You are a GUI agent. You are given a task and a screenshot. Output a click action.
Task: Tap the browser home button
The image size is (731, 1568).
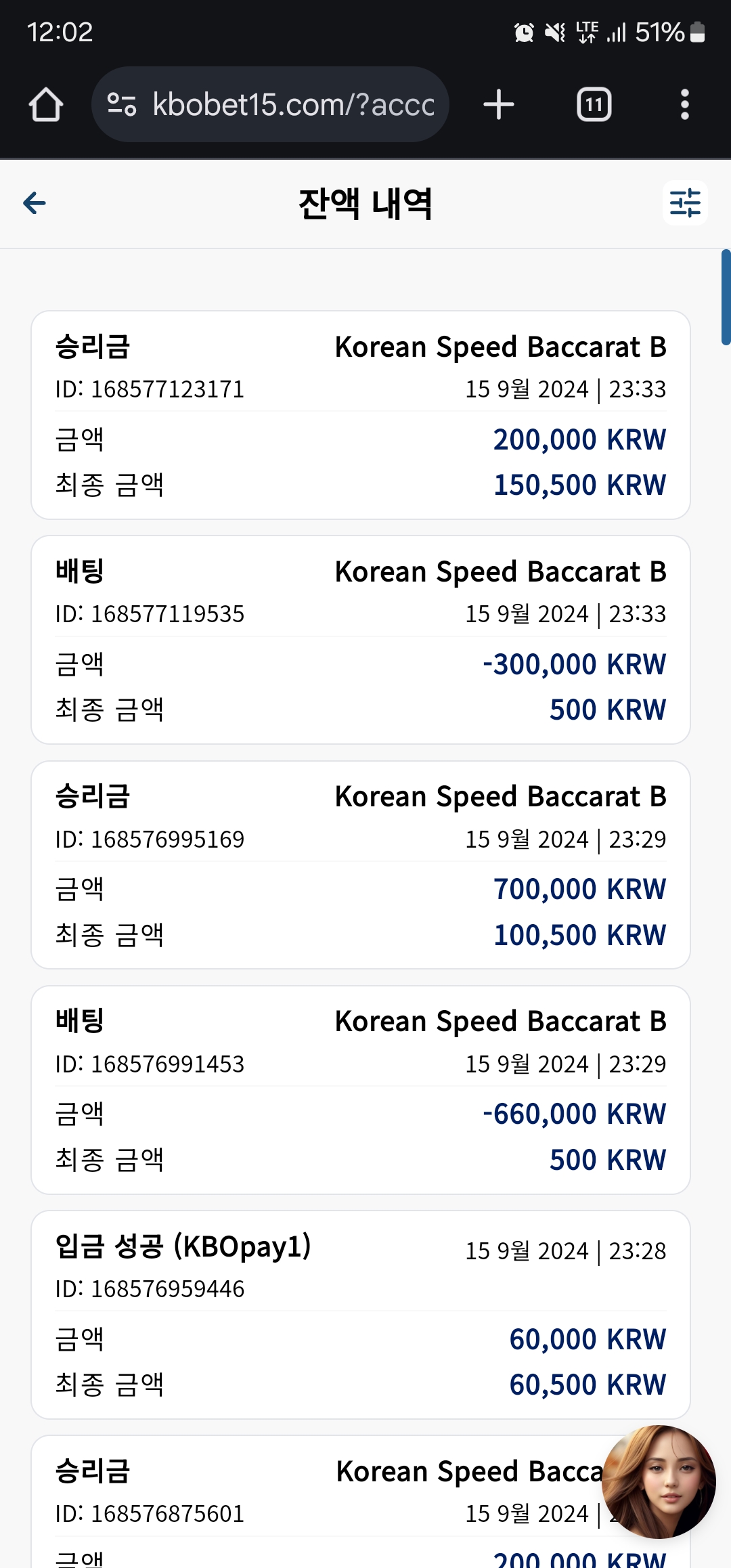tap(46, 105)
